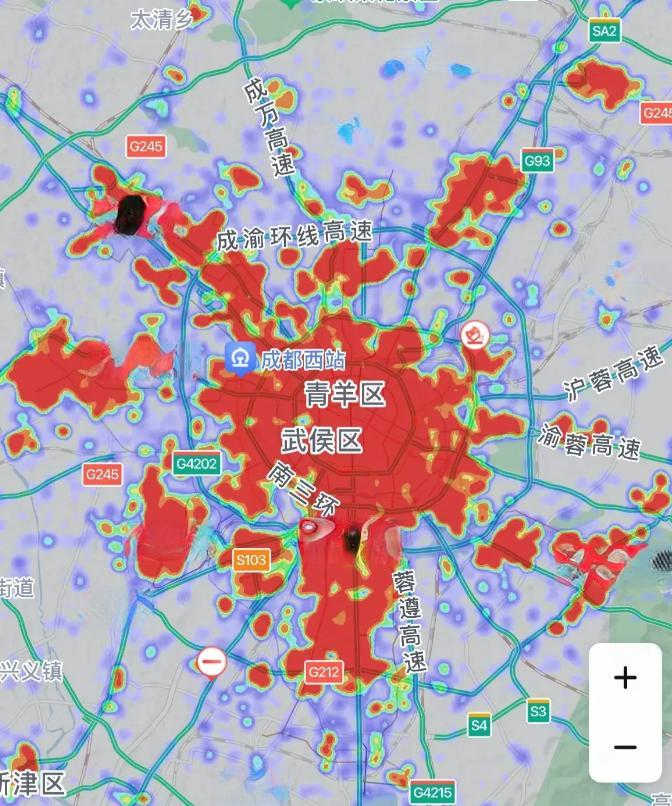The height and width of the screenshot is (806, 672).
Task: Zoom in on the heat map
Action: [x=625, y=678]
